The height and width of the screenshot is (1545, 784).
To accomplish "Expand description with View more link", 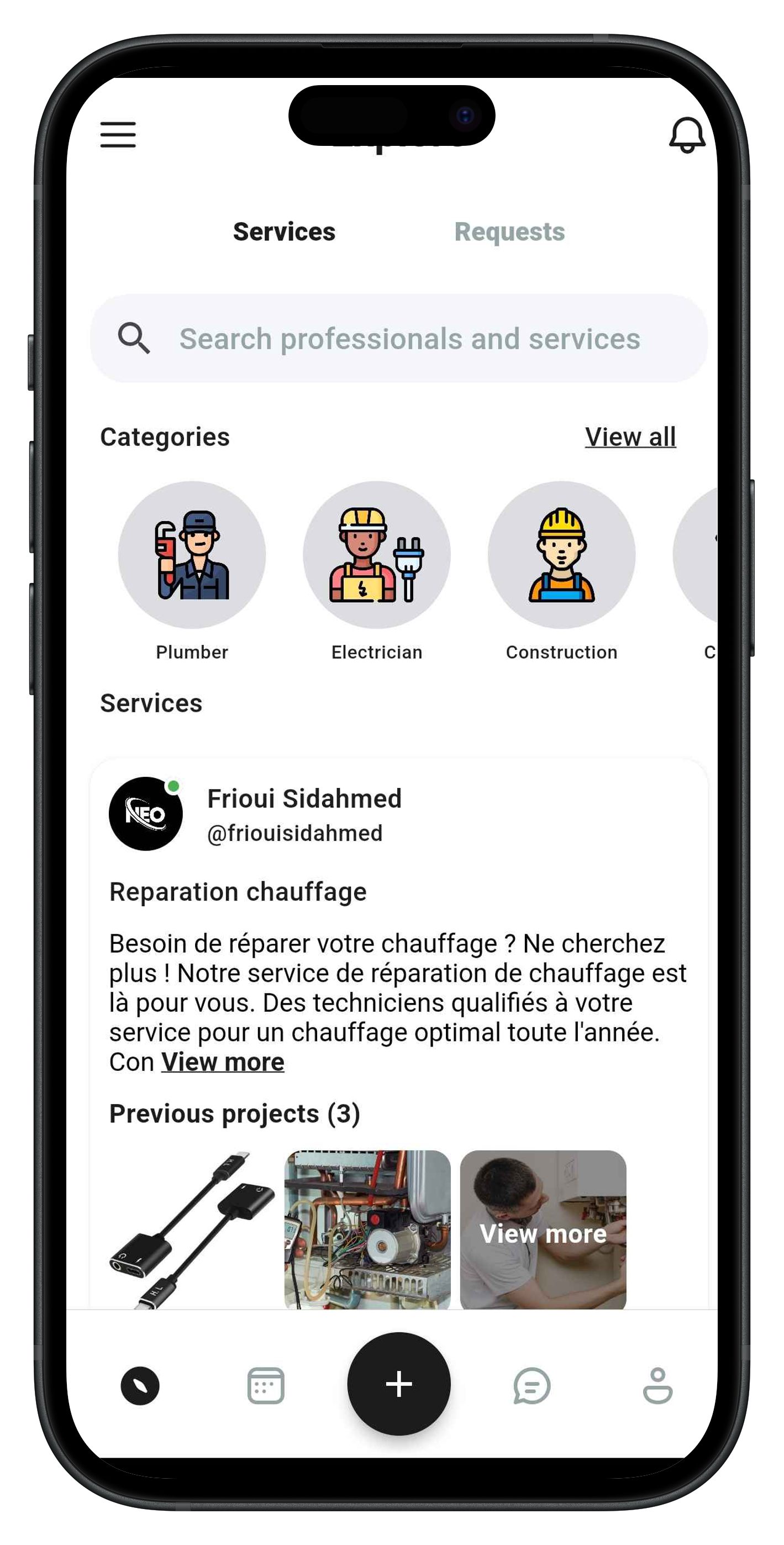I will point(223,1062).
